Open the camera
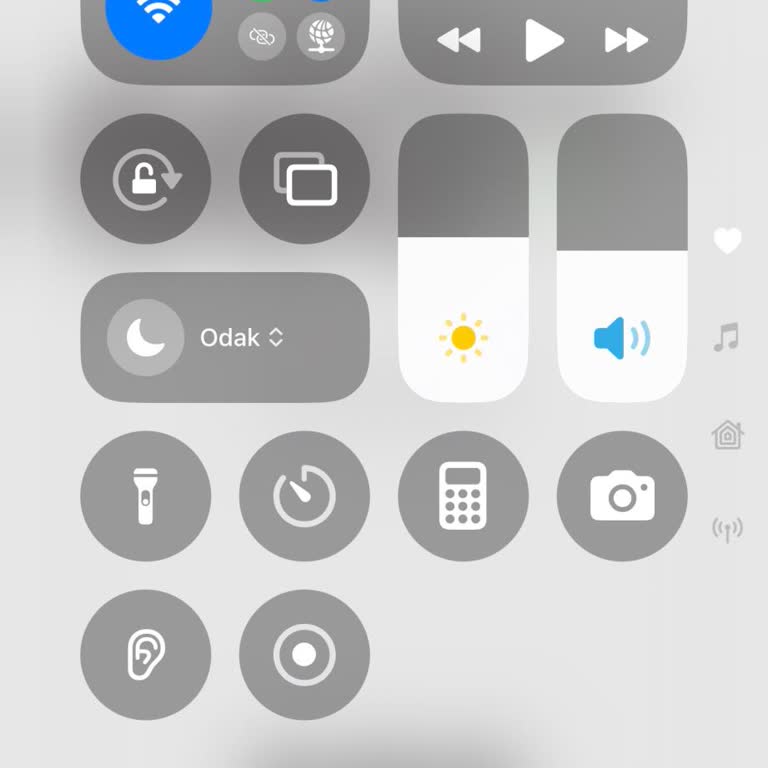 pos(622,496)
